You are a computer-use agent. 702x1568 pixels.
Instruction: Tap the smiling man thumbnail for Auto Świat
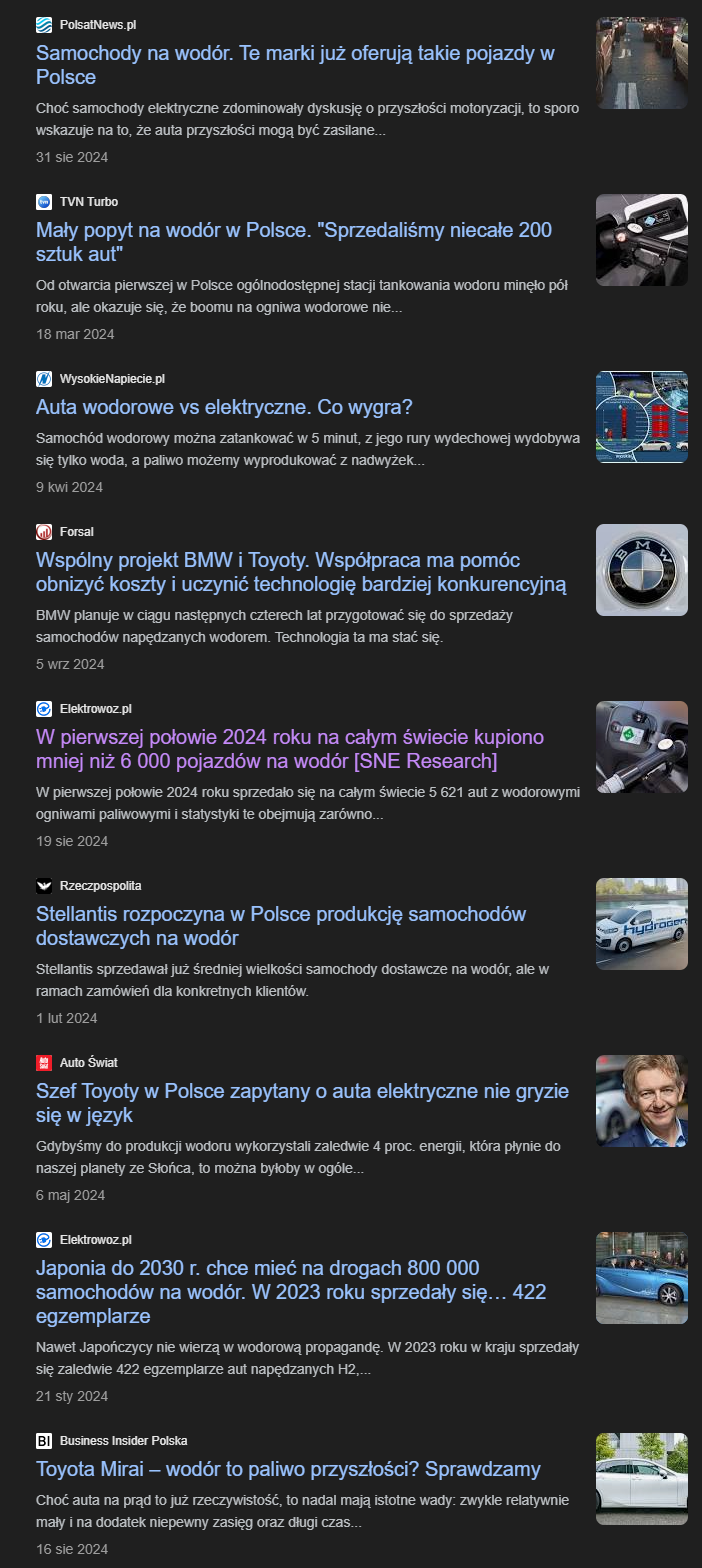(x=642, y=1101)
